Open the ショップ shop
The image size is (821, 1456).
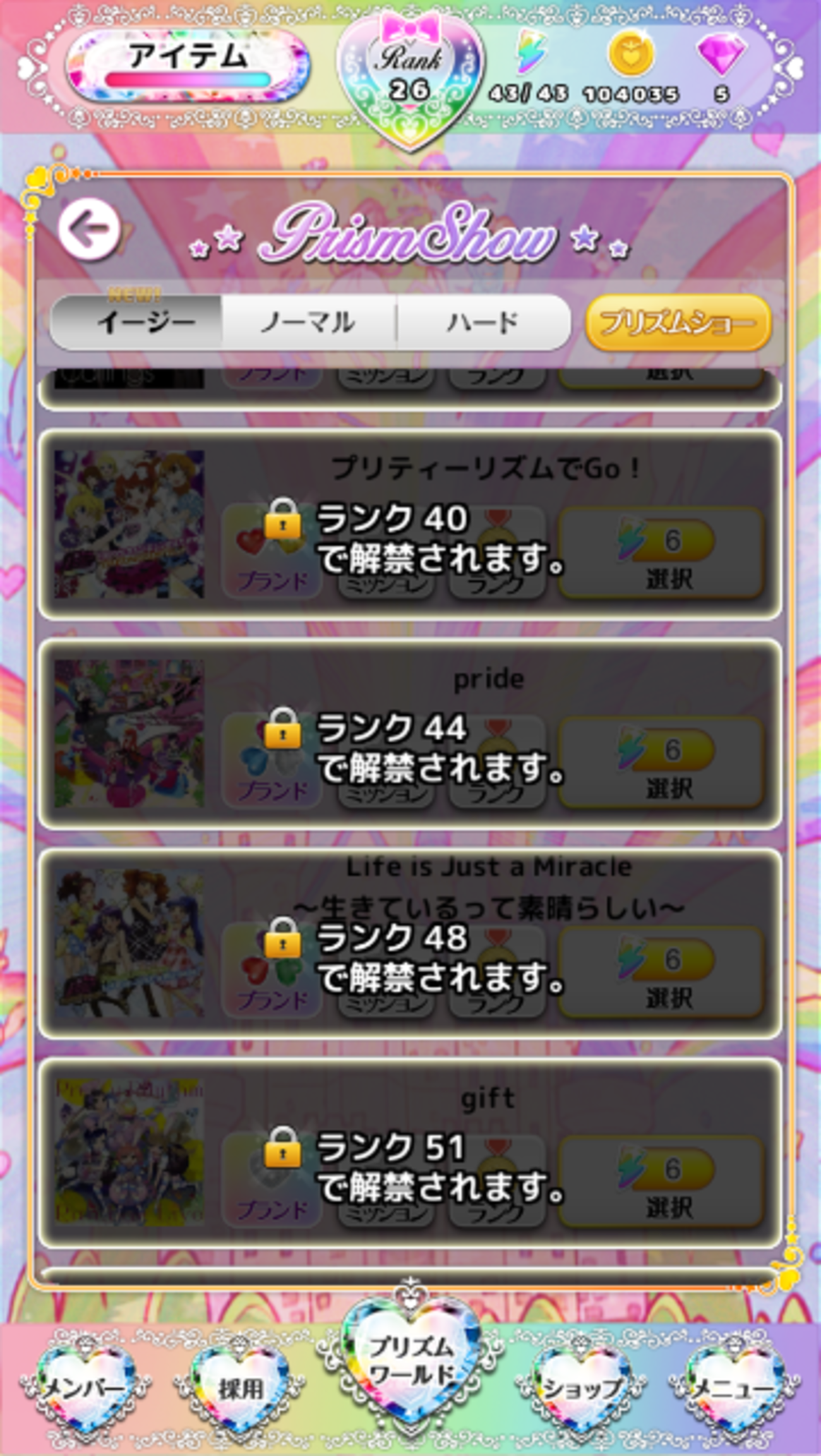coord(580,1387)
